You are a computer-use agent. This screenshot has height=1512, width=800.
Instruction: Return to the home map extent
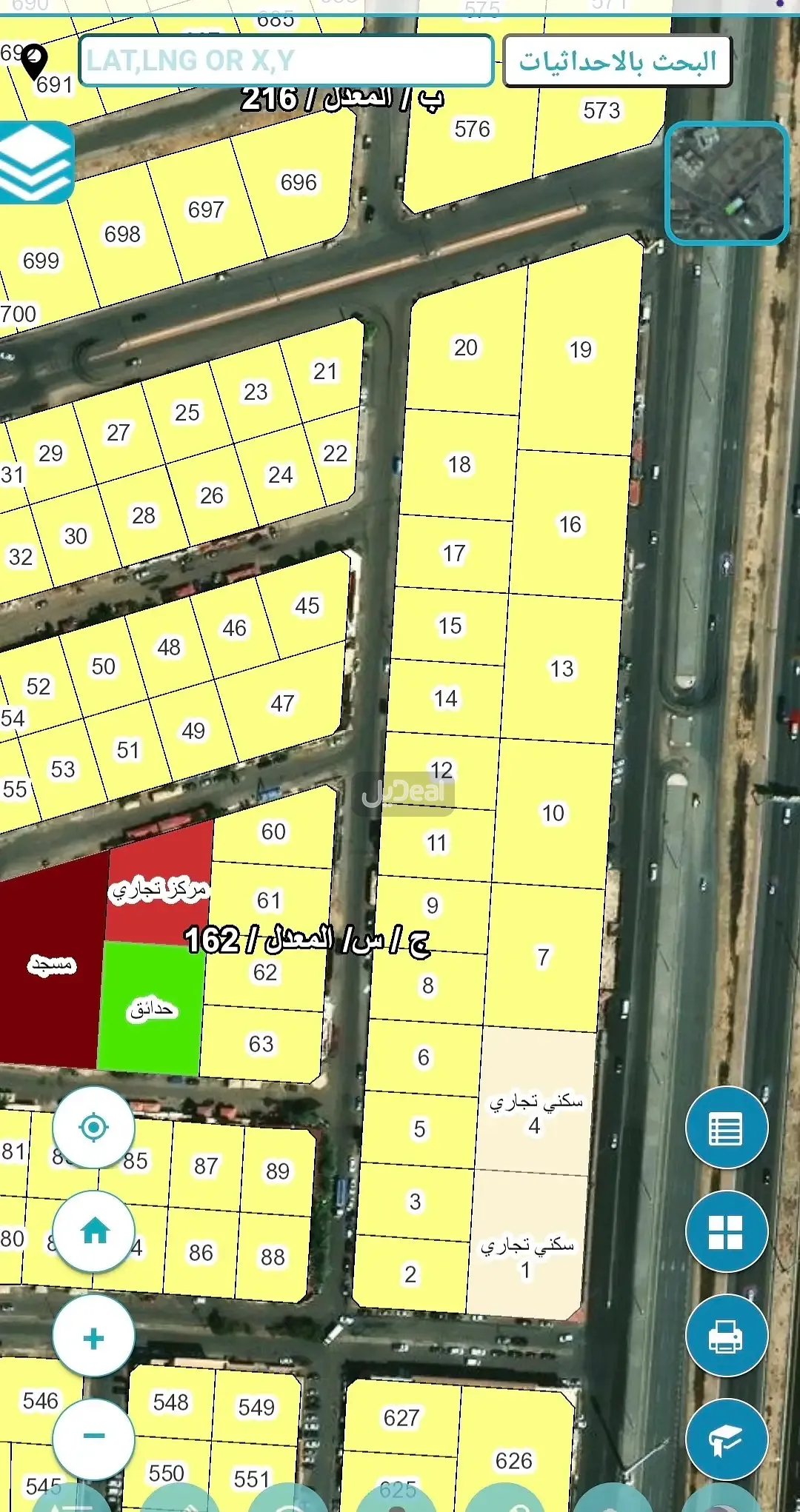[94, 1232]
